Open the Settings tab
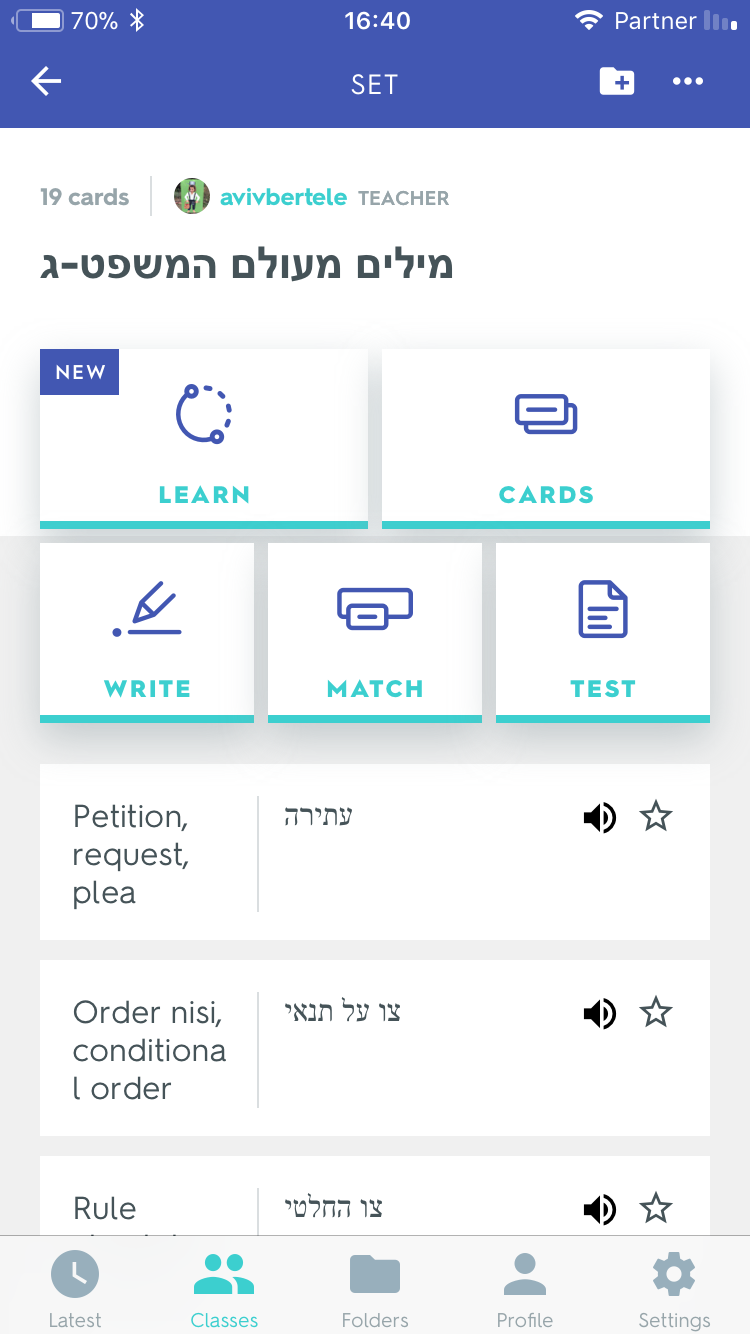The height and width of the screenshot is (1334, 750). [x=674, y=1290]
